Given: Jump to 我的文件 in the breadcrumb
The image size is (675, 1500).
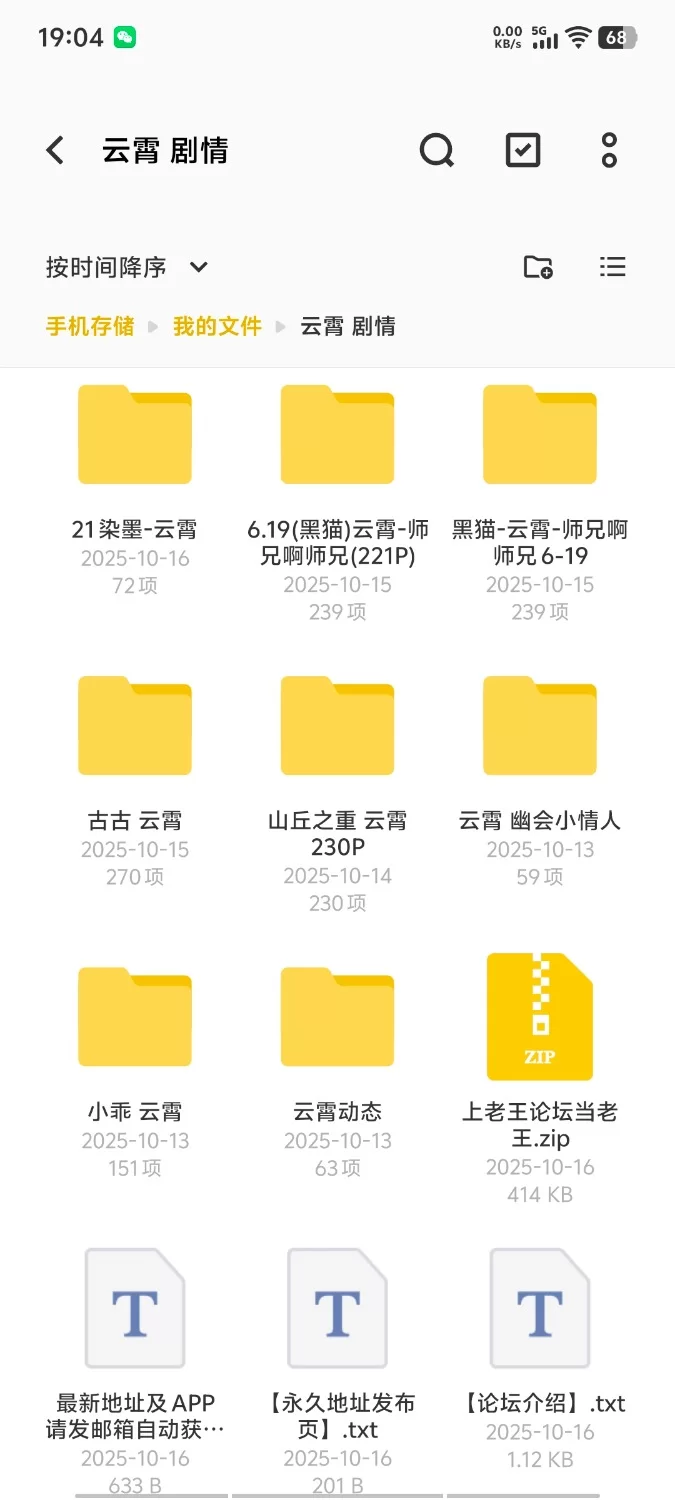Looking at the screenshot, I should [217, 326].
